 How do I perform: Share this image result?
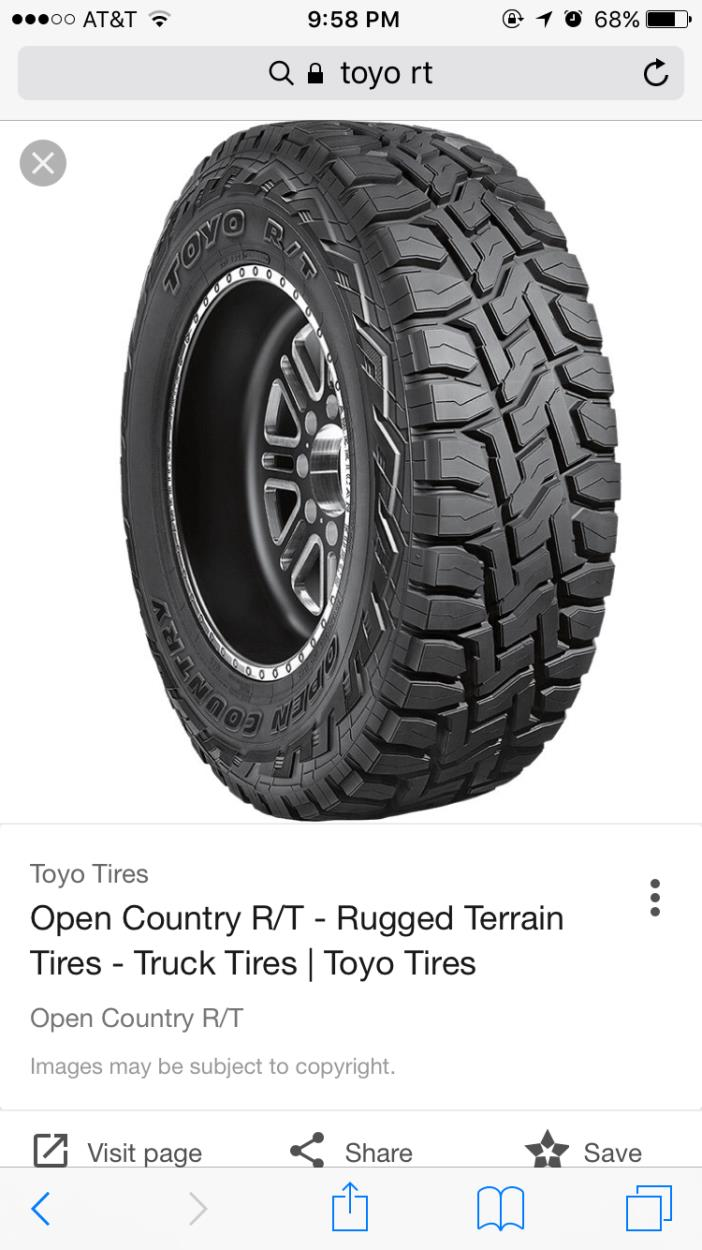pyautogui.click(x=351, y=1151)
